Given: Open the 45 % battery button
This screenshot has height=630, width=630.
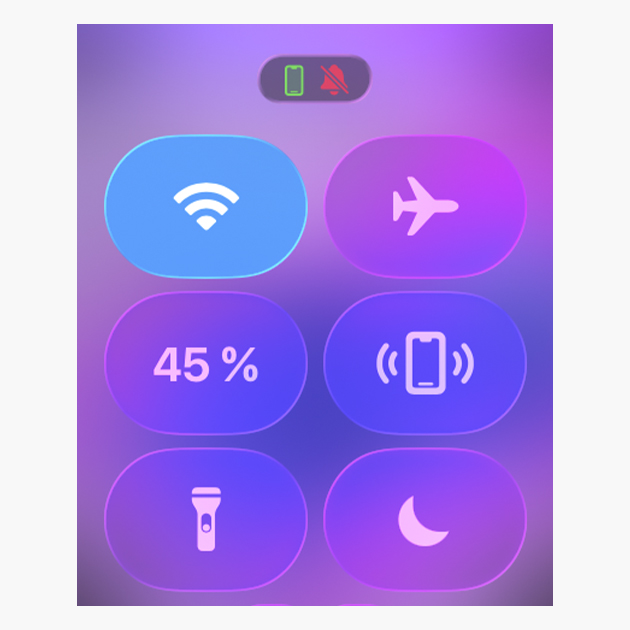Looking at the screenshot, I should 205,365.
